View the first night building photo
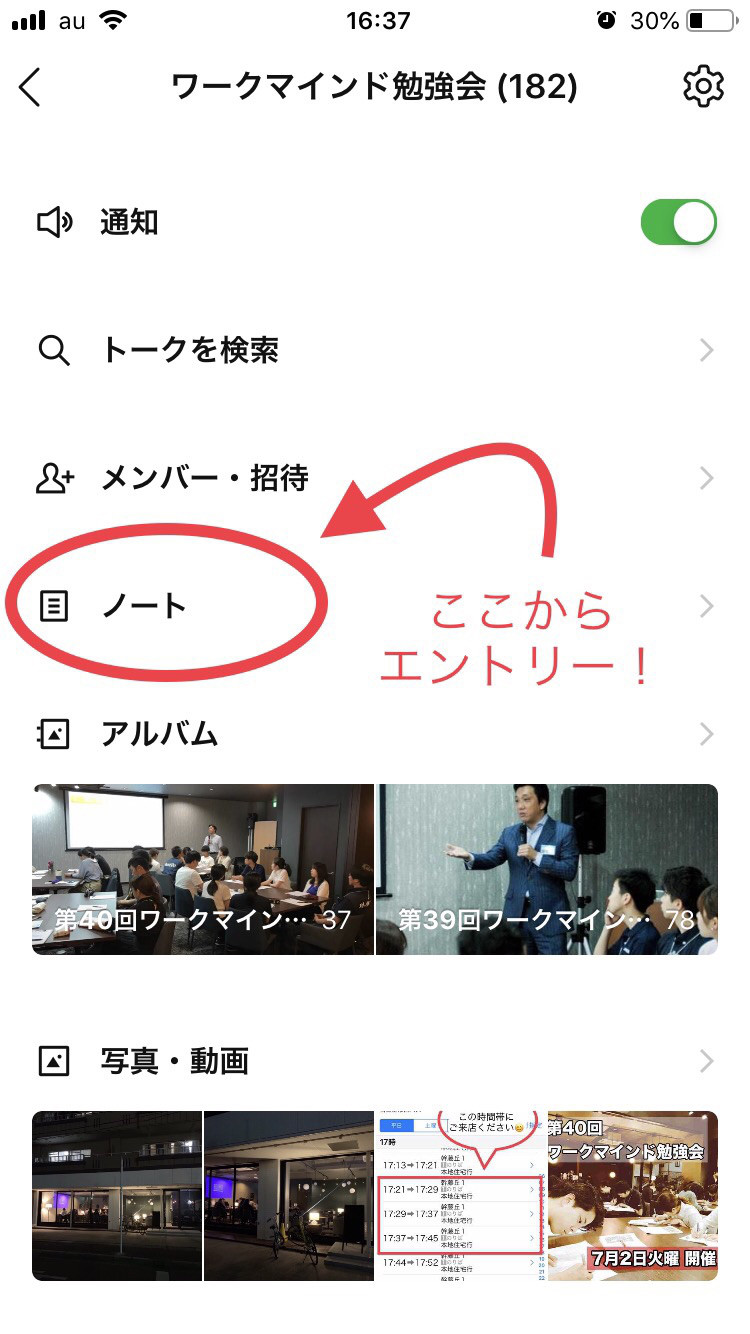Viewport: 750px width, 1334px height. tap(117, 1195)
